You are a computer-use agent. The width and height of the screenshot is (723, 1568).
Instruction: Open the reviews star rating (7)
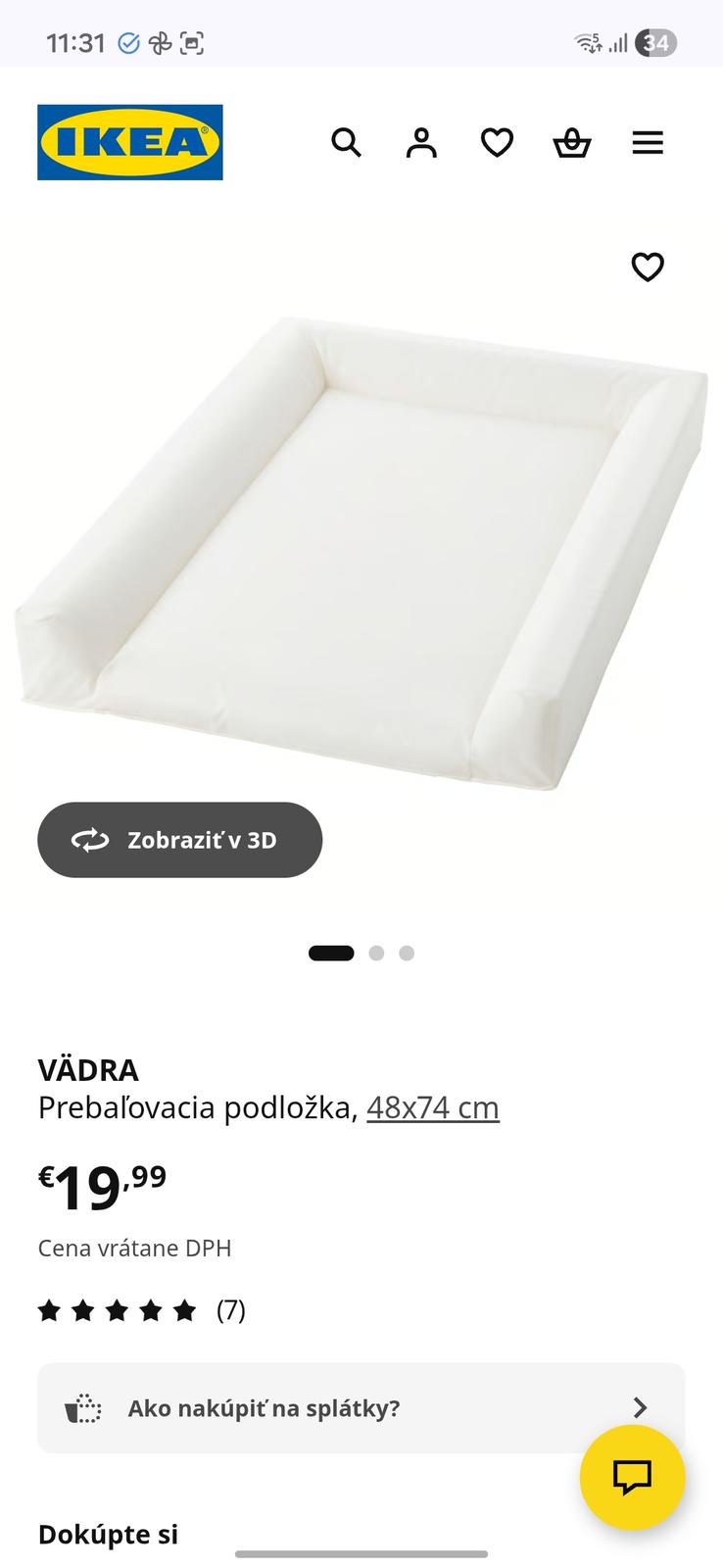pos(141,1310)
